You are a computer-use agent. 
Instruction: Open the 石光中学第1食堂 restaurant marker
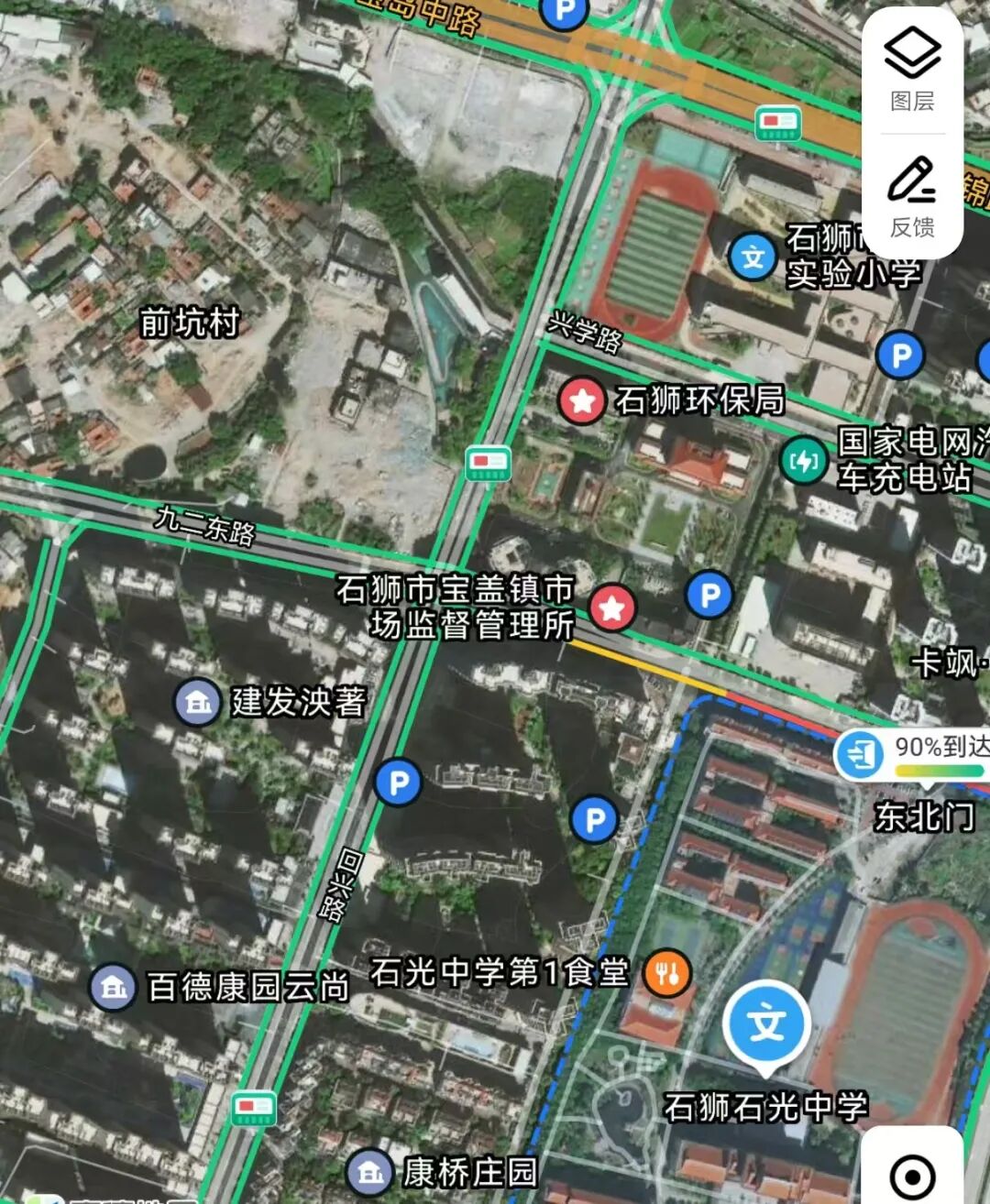667,973
